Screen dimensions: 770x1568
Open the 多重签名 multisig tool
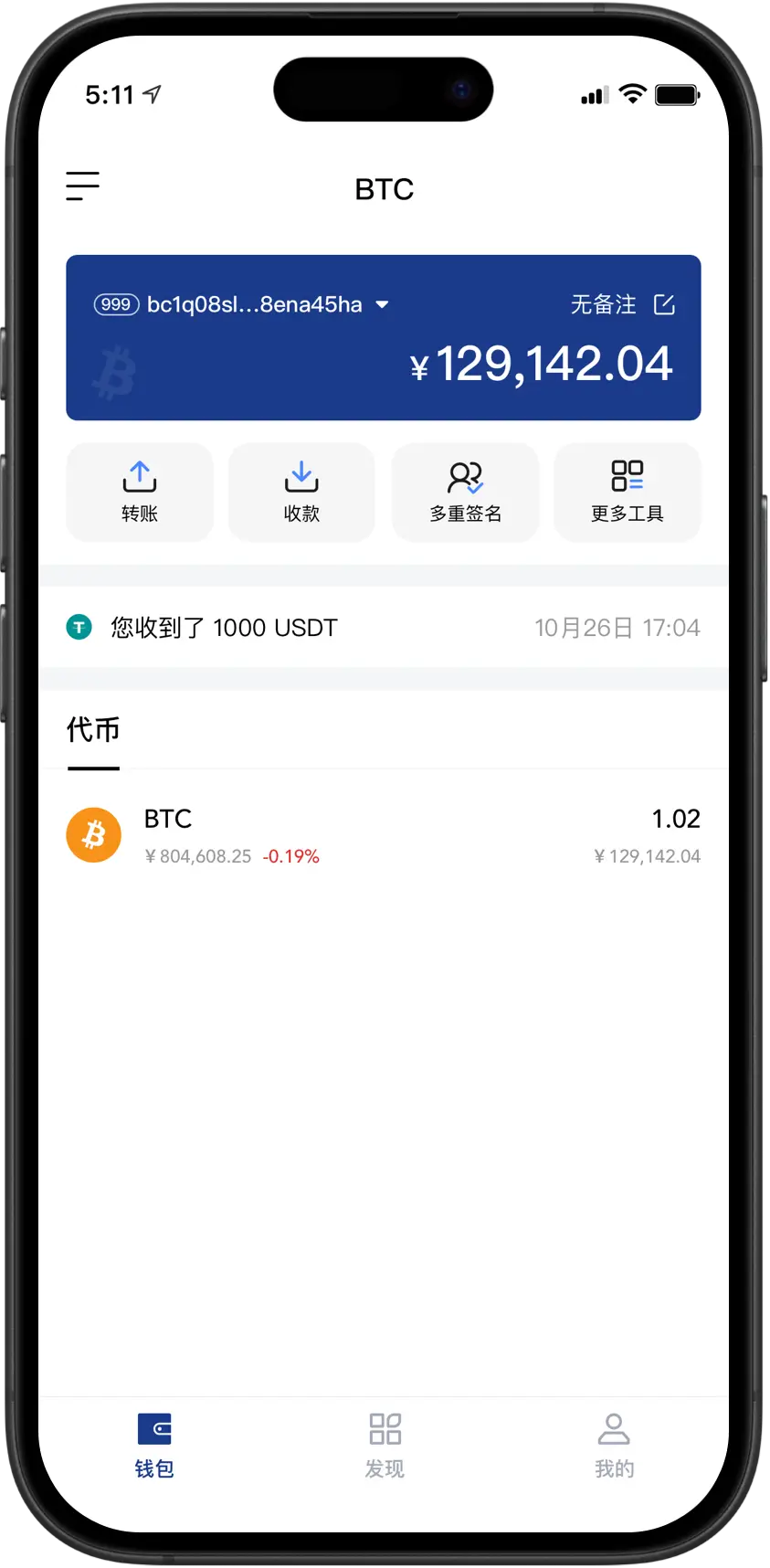click(465, 476)
